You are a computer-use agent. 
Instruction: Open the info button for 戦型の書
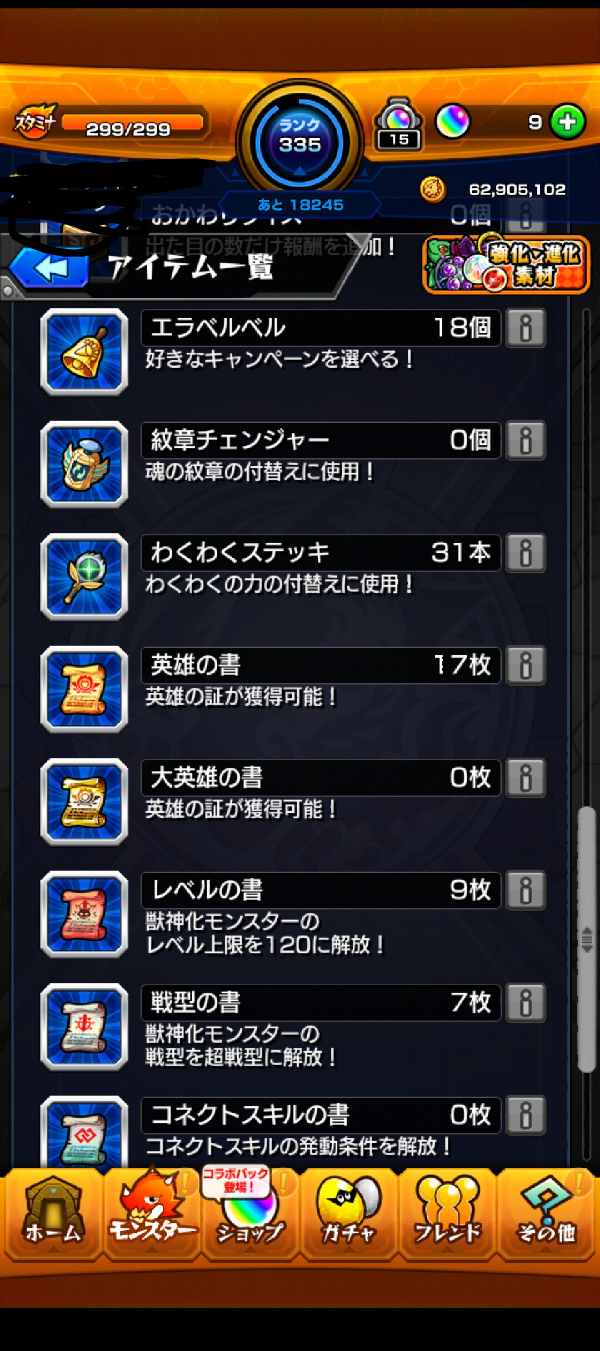click(x=526, y=1001)
